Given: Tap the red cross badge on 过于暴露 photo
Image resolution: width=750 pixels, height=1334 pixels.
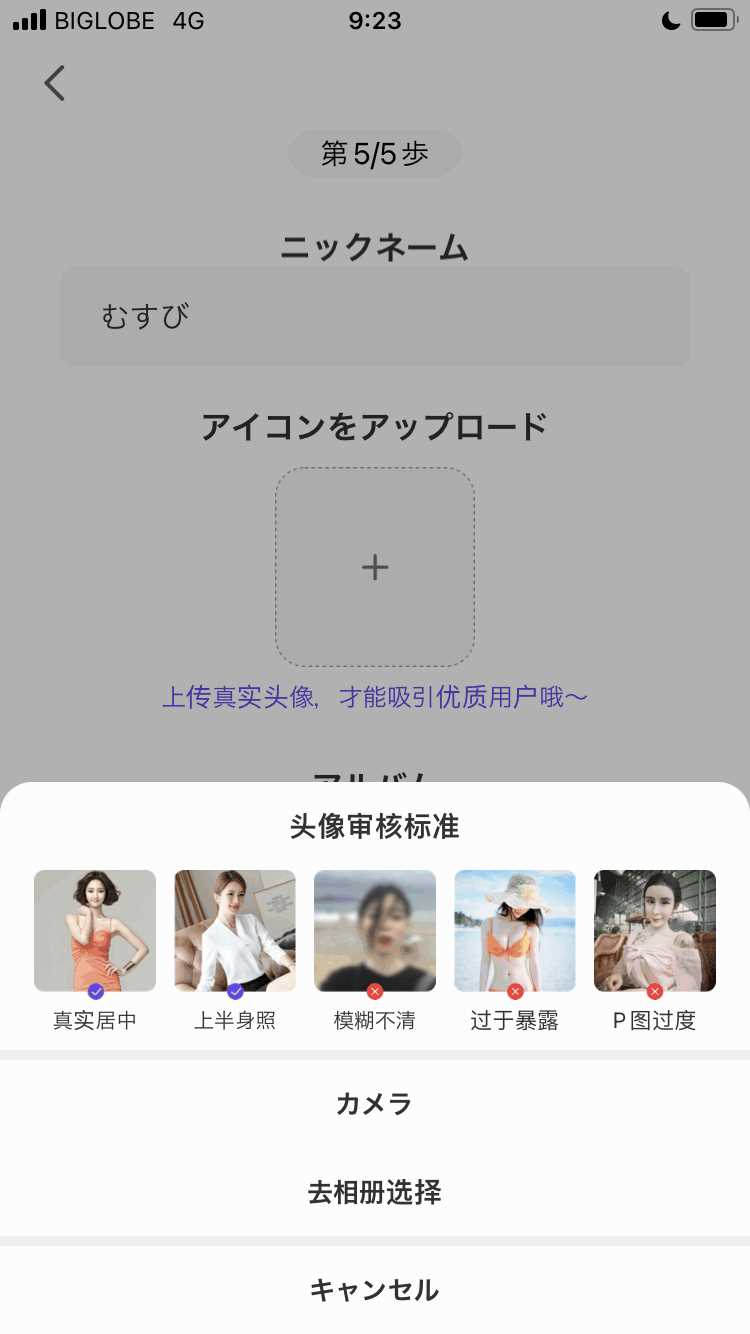Looking at the screenshot, I should pyautogui.click(x=515, y=992).
